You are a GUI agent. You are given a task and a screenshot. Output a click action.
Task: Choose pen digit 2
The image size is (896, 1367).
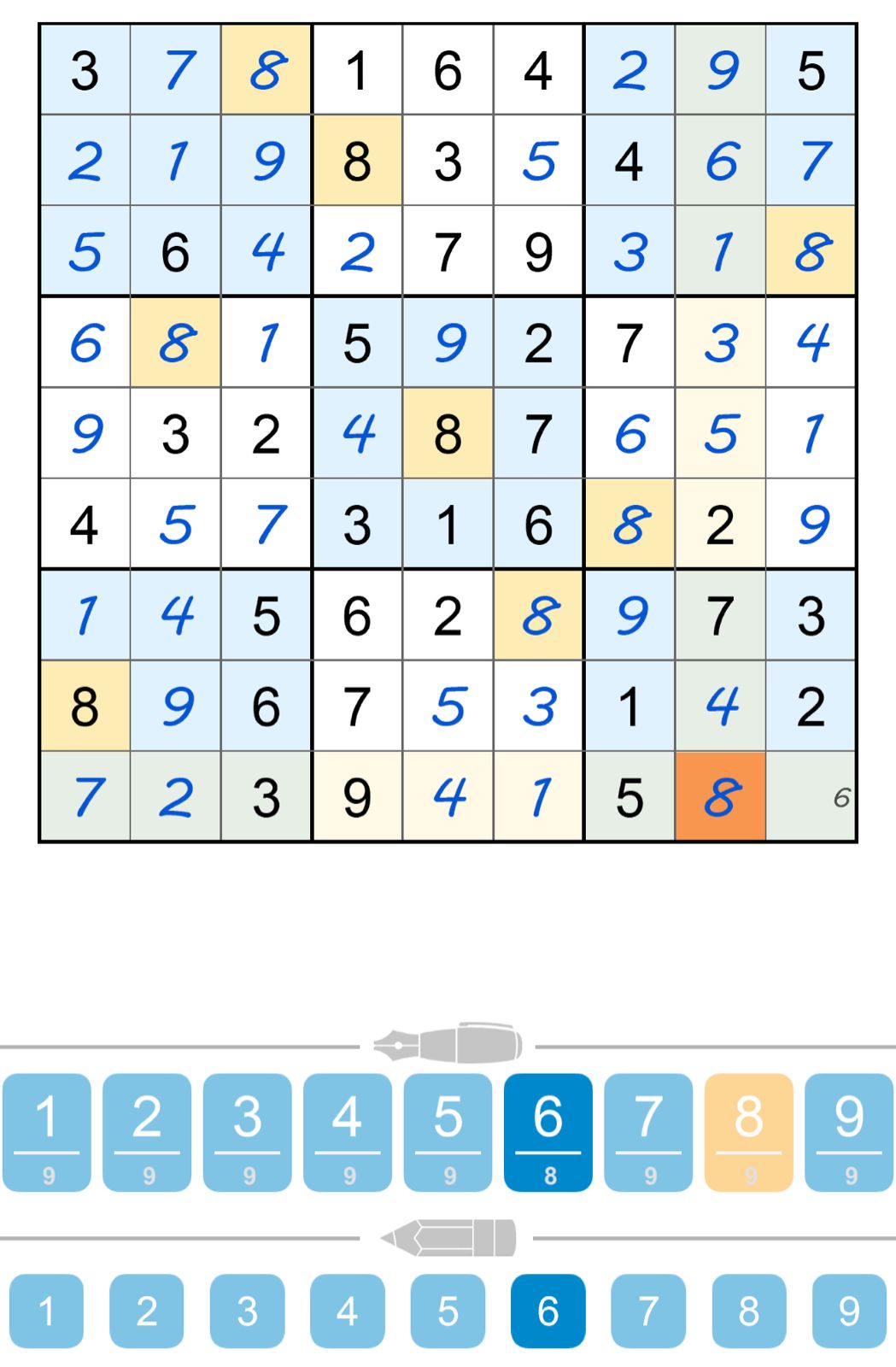(x=147, y=1131)
